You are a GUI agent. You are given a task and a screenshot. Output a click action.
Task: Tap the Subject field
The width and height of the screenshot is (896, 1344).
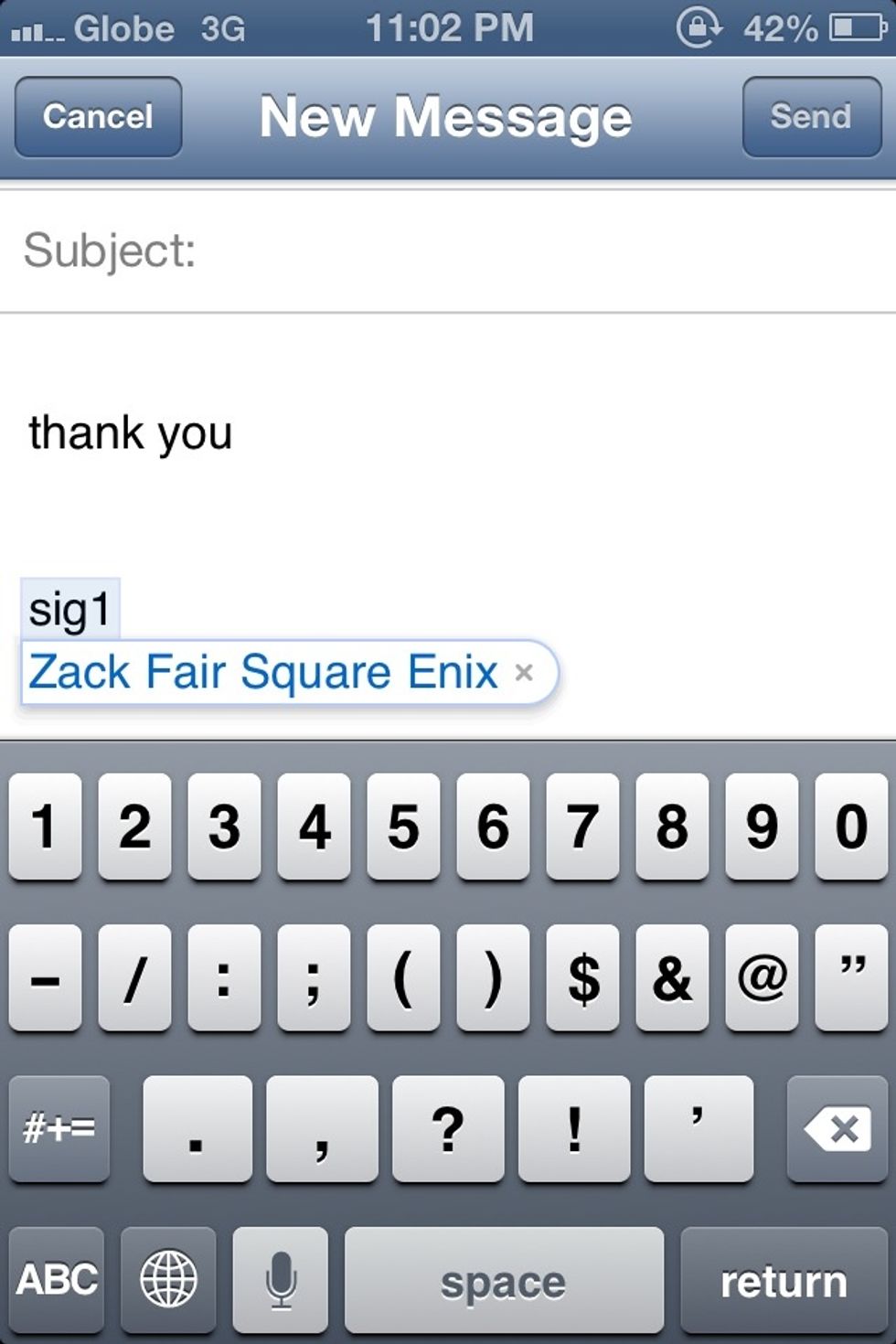coord(539,251)
